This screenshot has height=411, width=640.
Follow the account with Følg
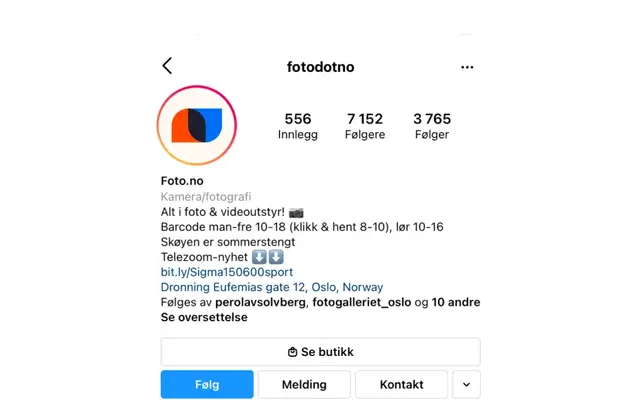click(x=206, y=384)
